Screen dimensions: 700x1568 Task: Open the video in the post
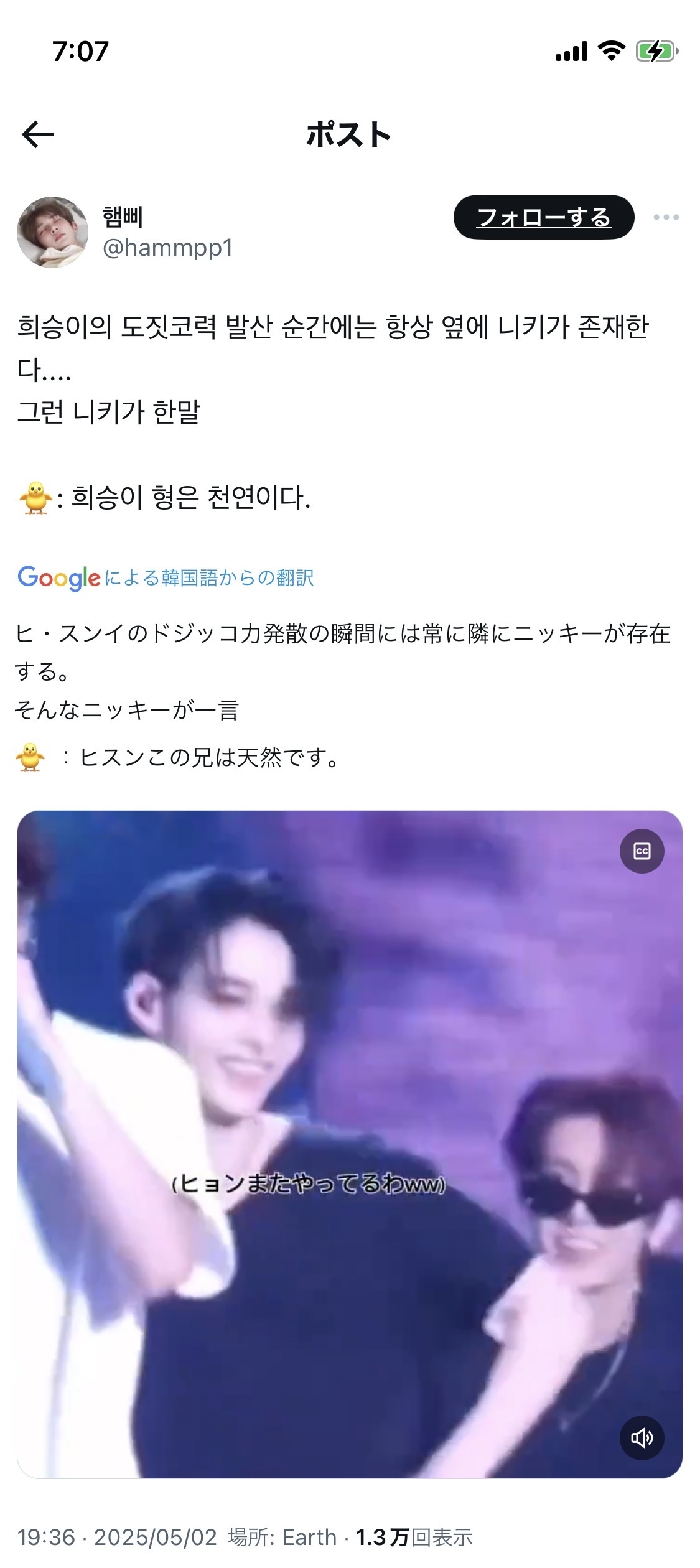click(350, 1144)
